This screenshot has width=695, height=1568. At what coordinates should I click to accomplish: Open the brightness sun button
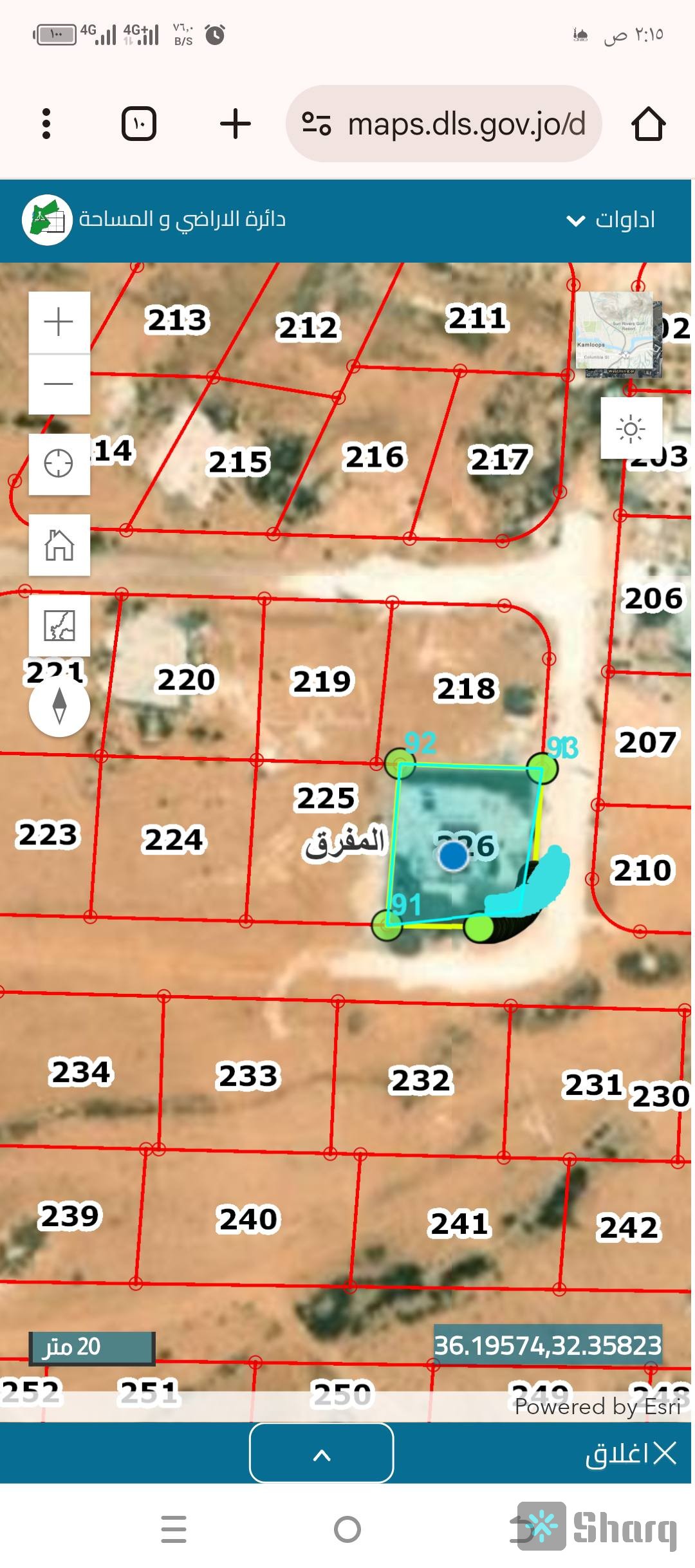tap(631, 429)
